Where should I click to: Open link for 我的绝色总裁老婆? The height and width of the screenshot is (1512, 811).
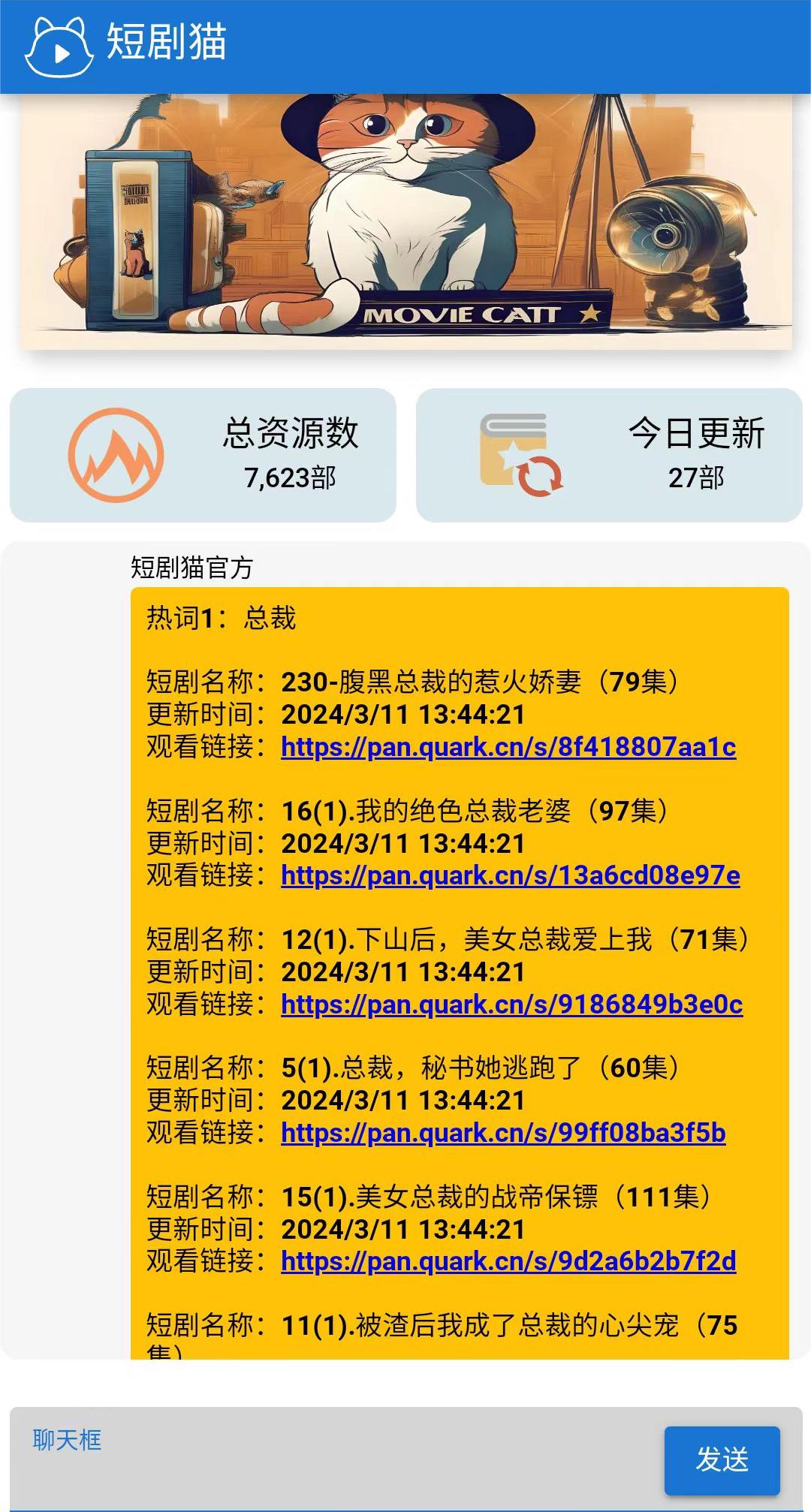click(x=511, y=875)
